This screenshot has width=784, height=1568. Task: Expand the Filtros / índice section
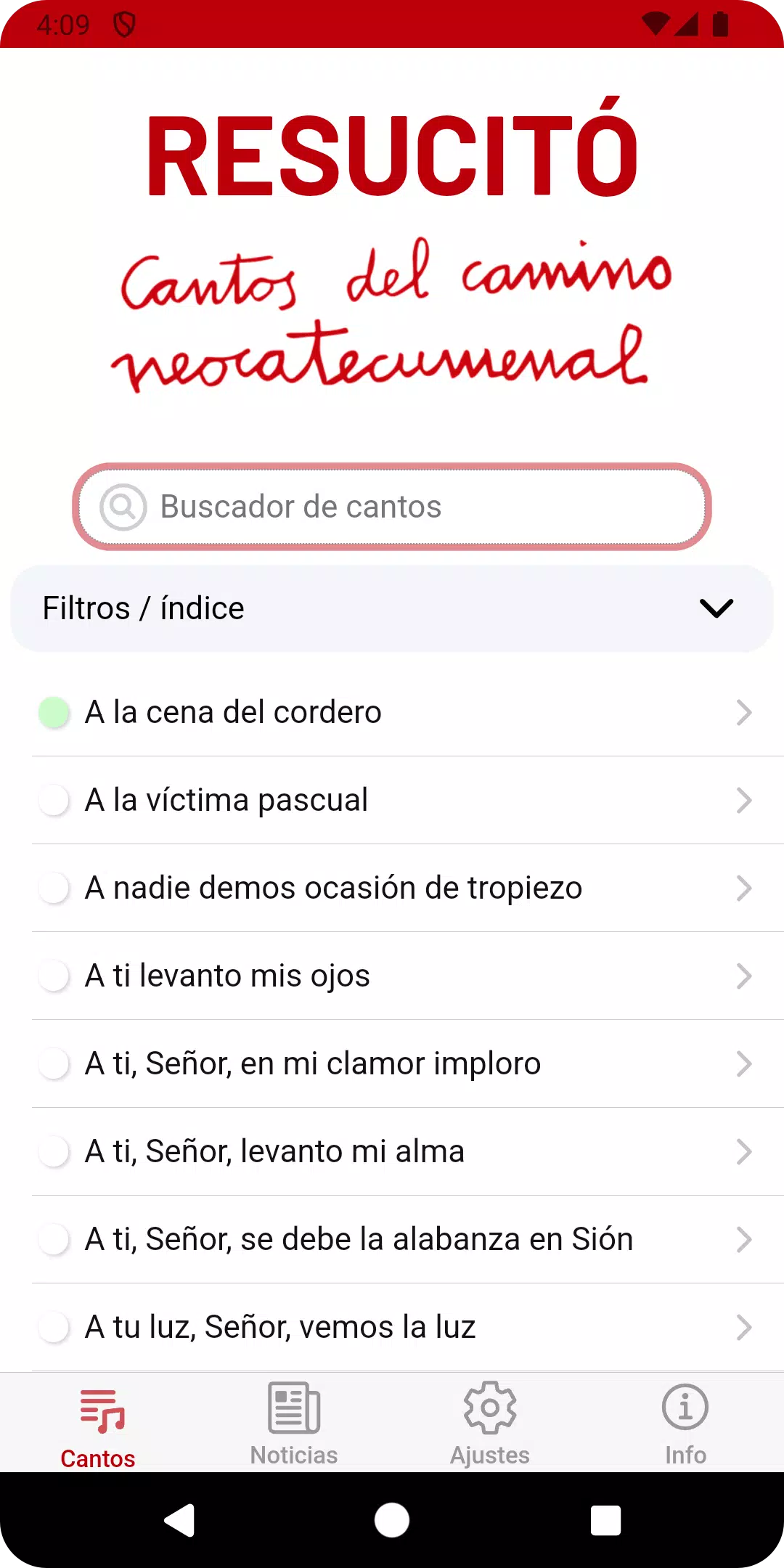392,608
